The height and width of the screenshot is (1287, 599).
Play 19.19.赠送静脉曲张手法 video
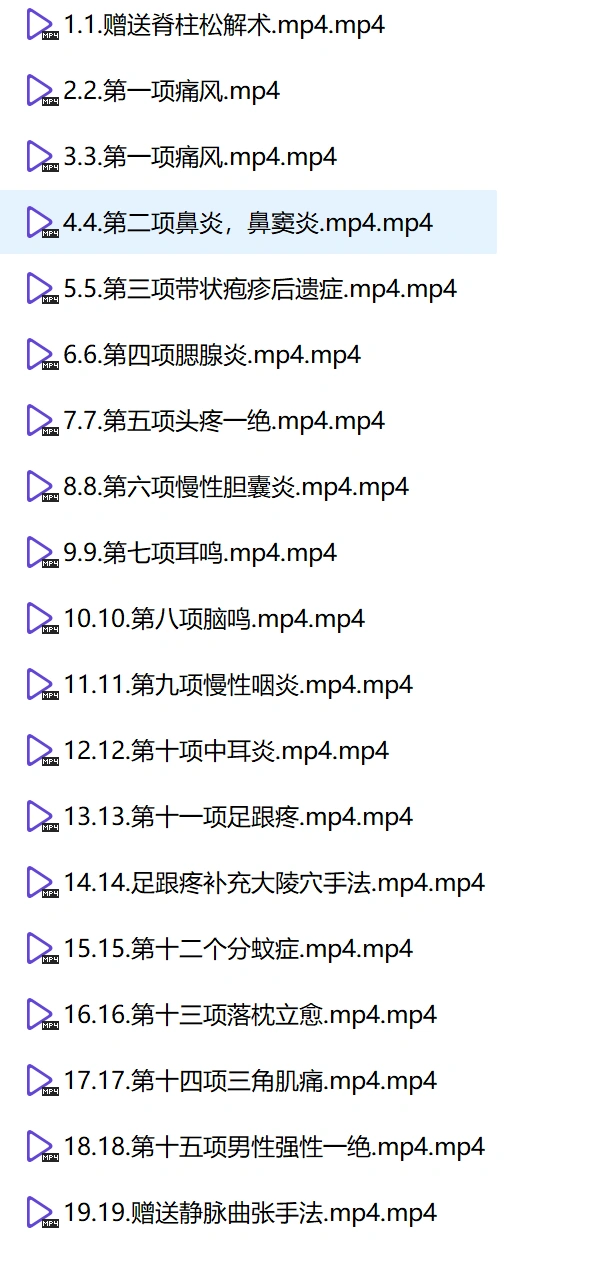point(250,1213)
